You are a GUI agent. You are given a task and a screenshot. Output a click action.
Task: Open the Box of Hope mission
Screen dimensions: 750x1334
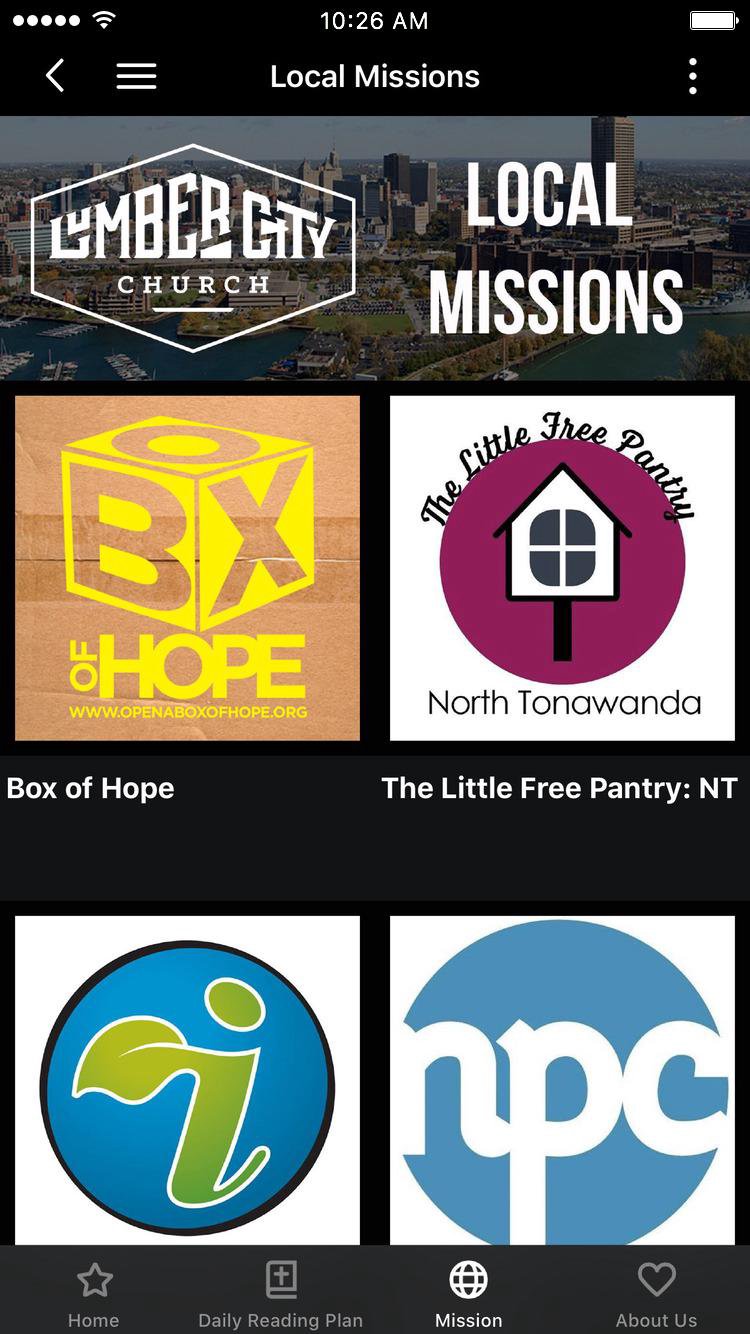coord(89,788)
